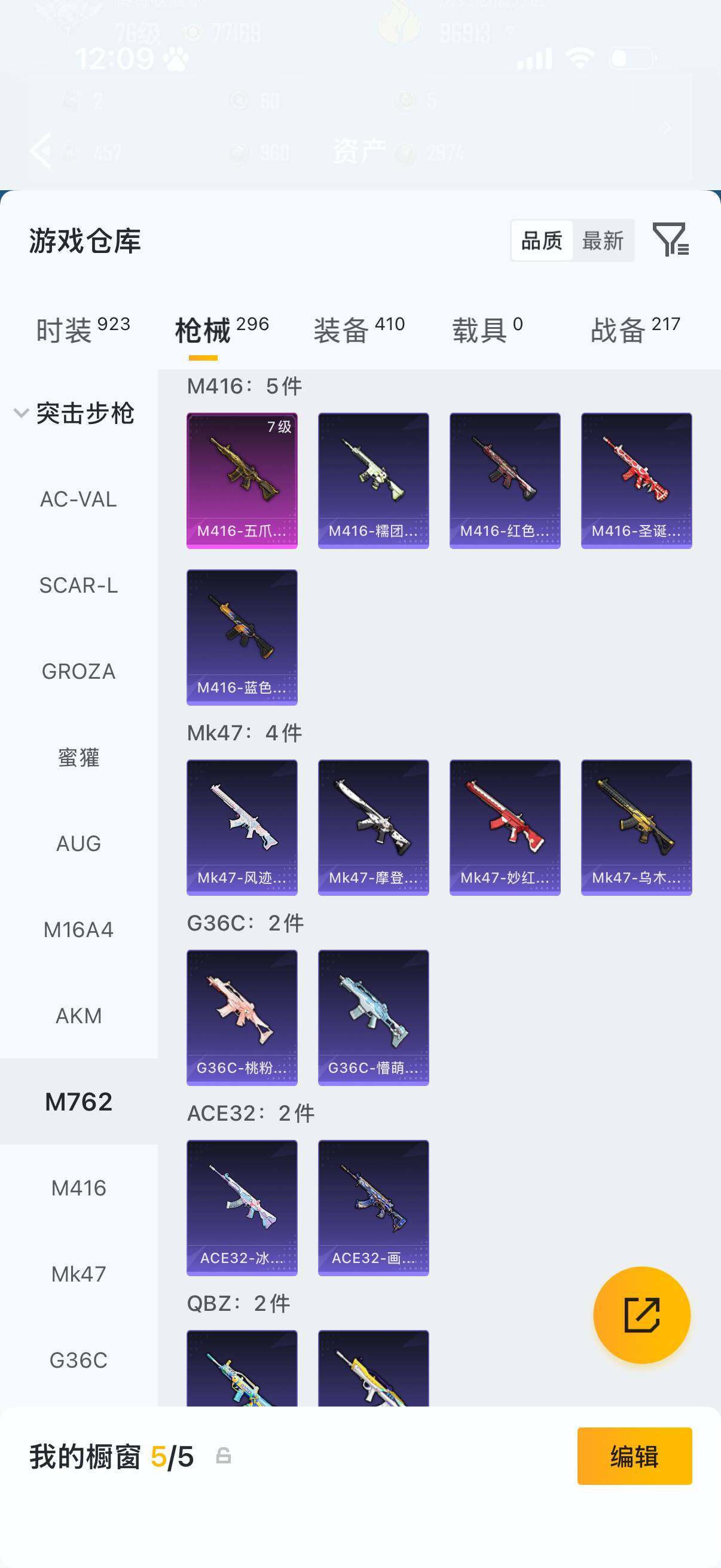Open the ACE32-画 skin tile

coord(374,1207)
